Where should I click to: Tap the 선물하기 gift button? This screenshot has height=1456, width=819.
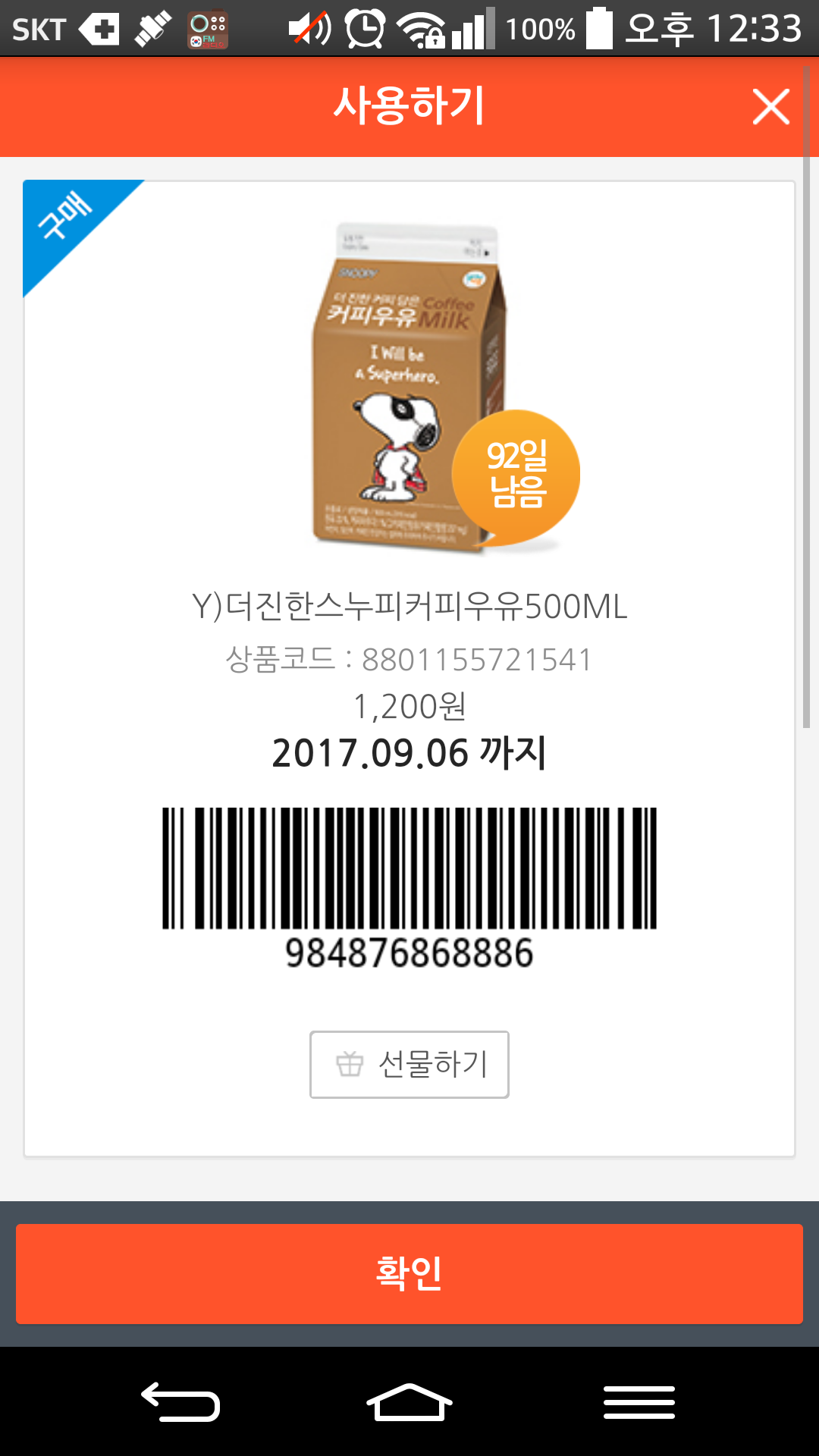[409, 1064]
